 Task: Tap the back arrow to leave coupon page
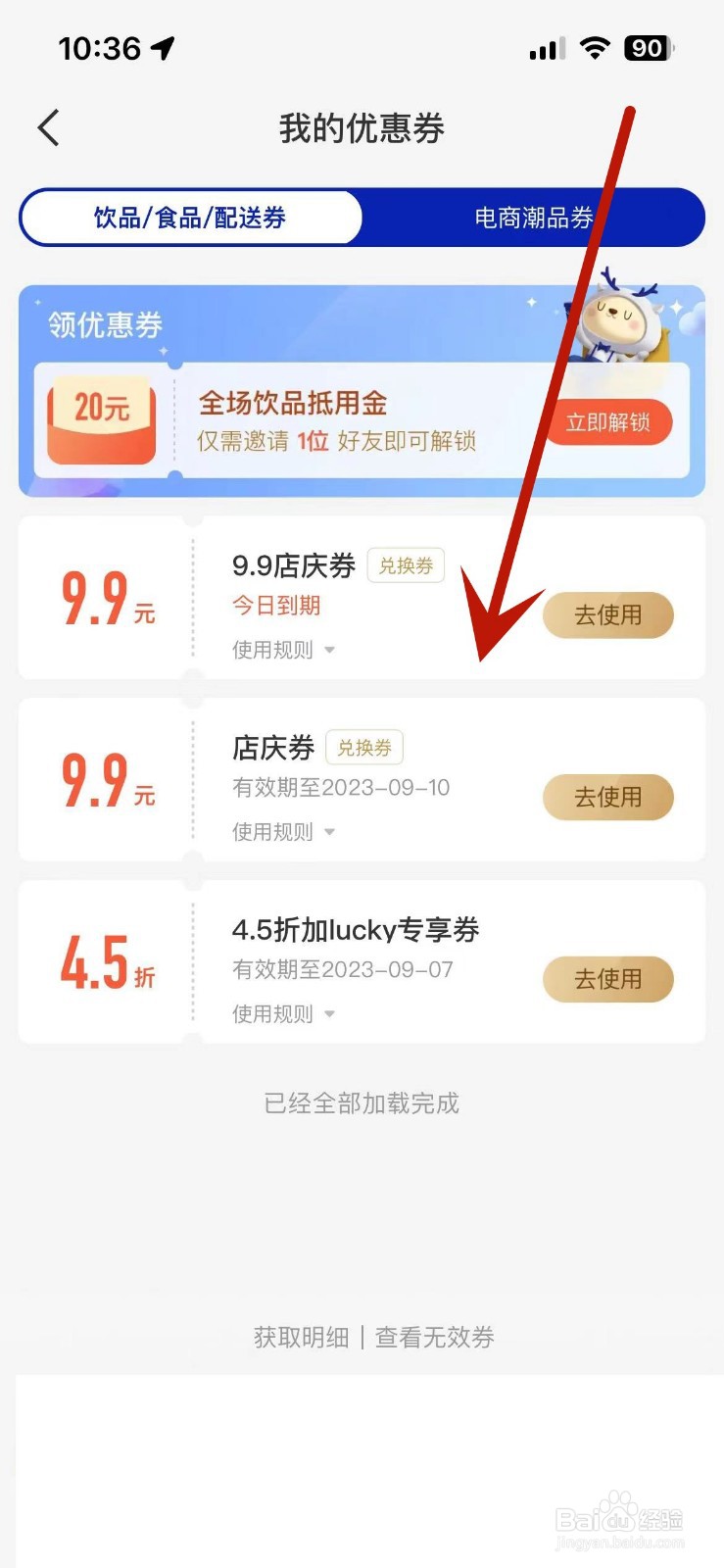coord(47,127)
